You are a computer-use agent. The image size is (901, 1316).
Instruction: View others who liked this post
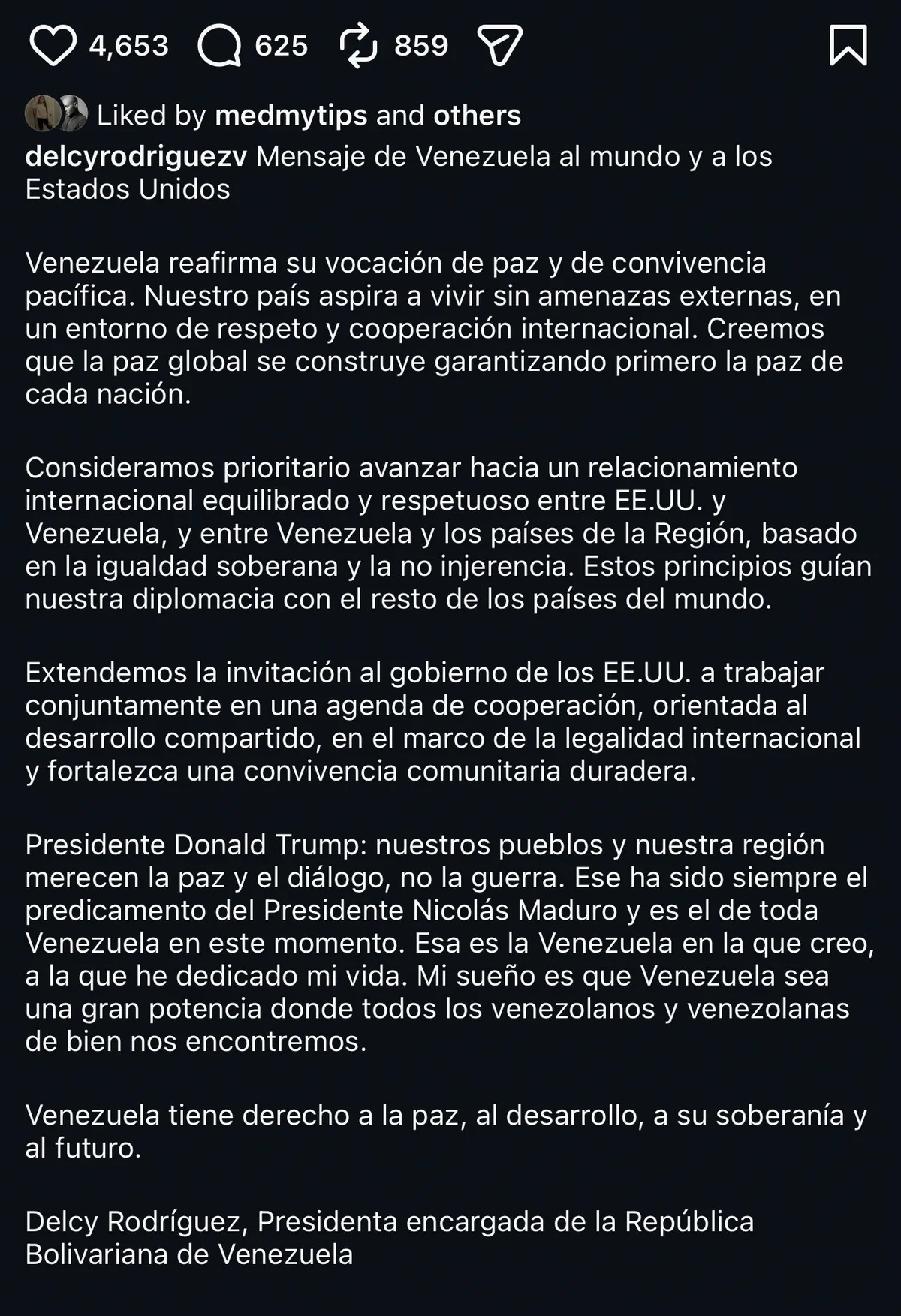[477, 116]
